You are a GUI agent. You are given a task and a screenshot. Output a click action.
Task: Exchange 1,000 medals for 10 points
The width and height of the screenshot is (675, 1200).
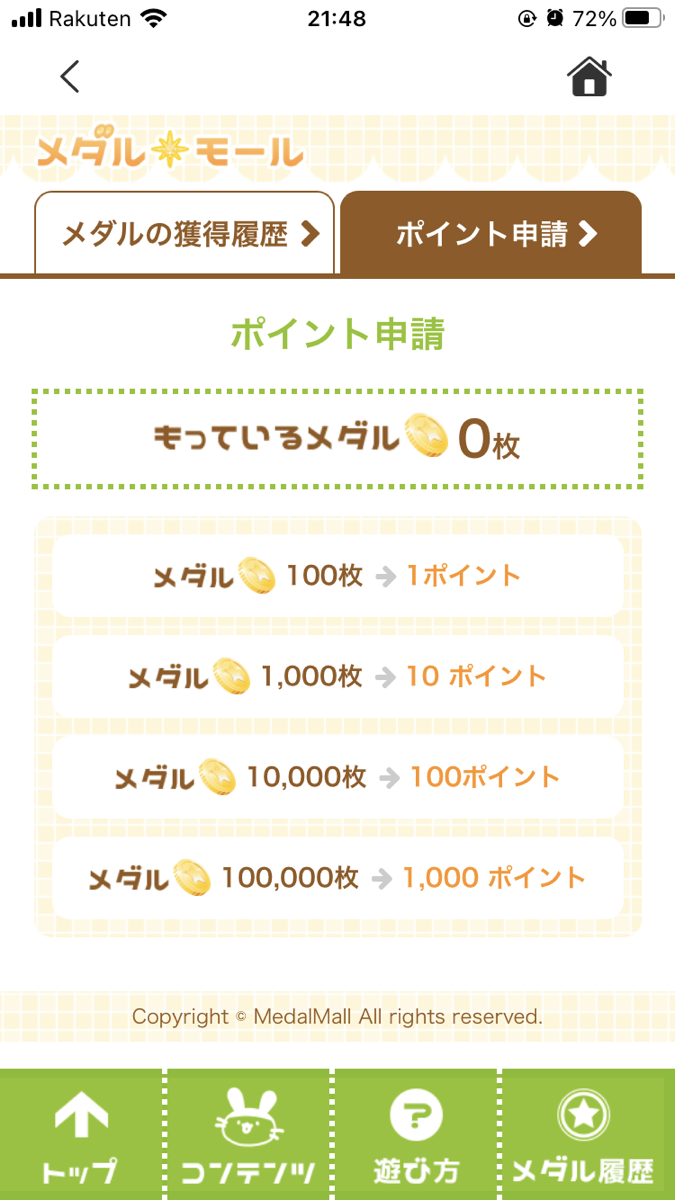tap(338, 677)
